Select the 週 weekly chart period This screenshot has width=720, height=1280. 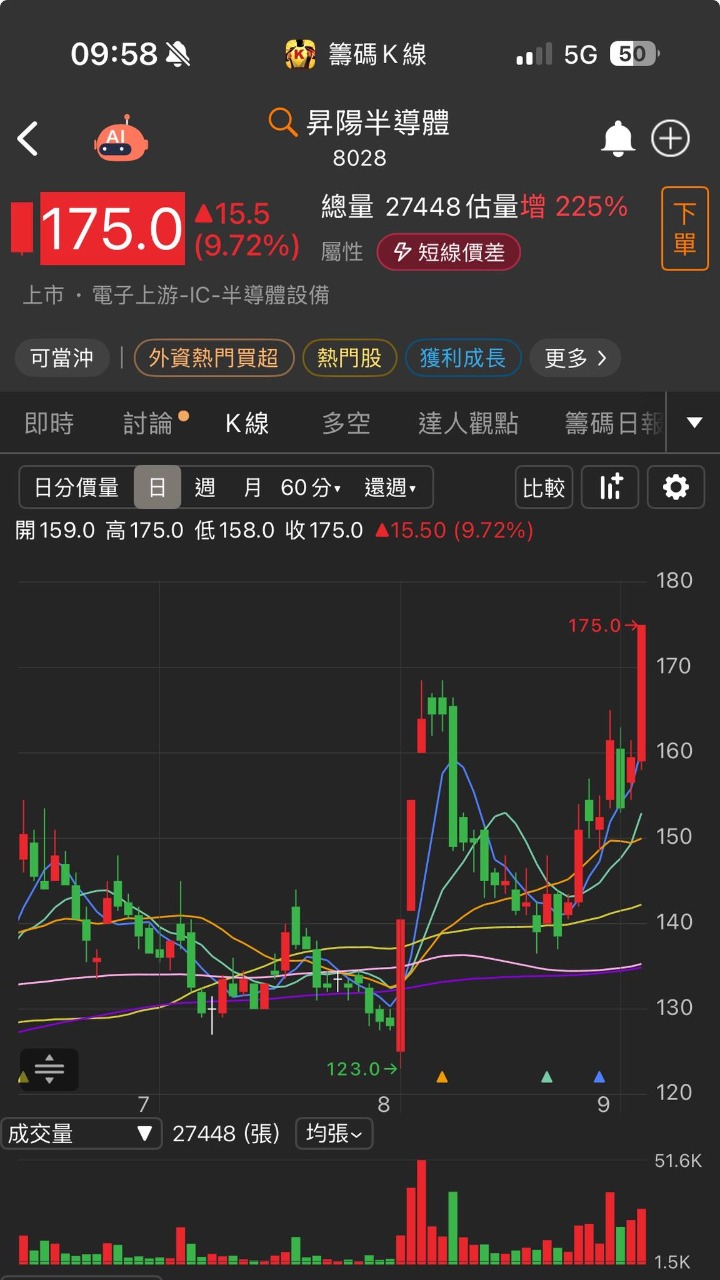205,488
